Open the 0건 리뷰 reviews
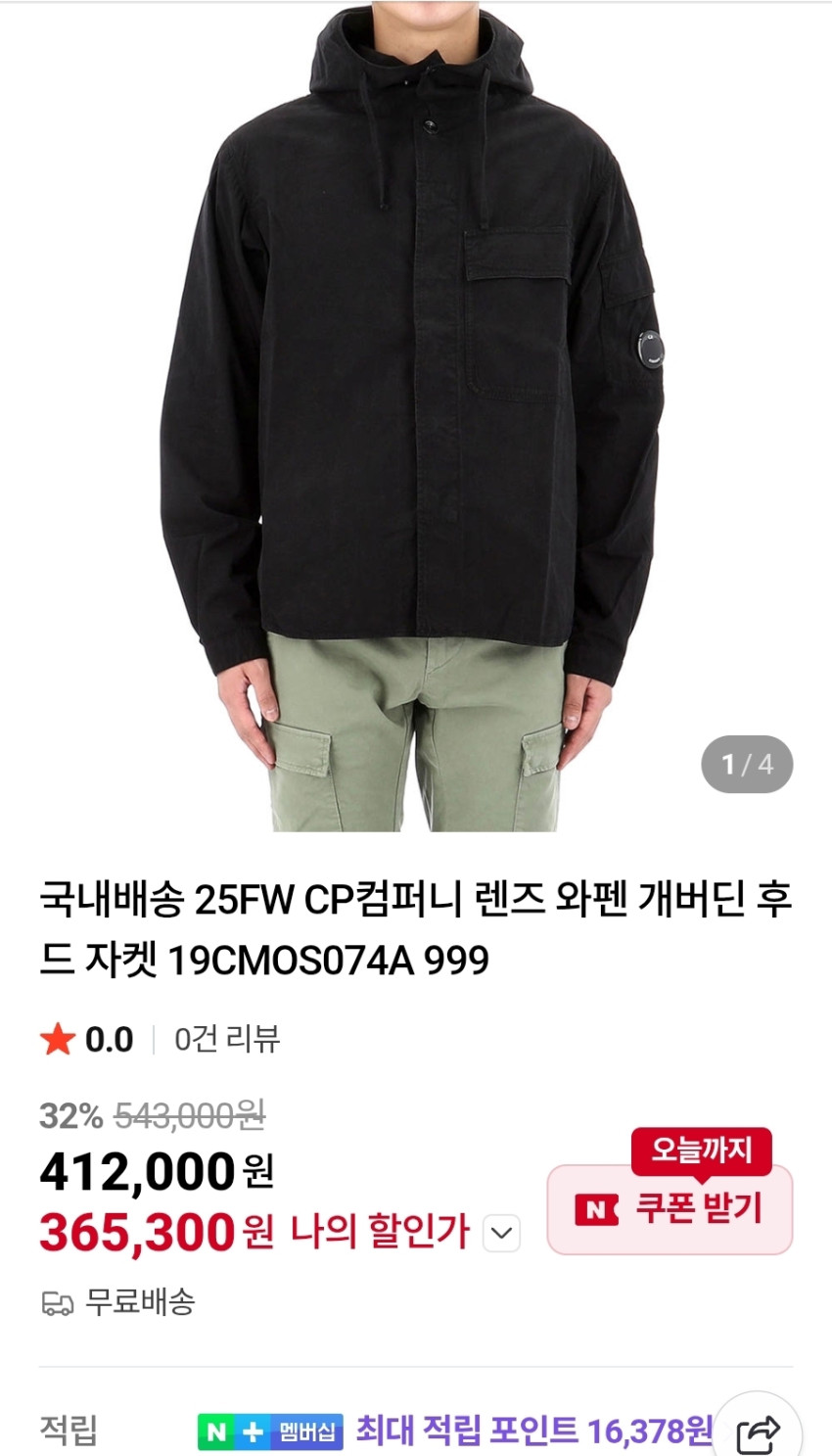The image size is (832, 1456). 227,1039
